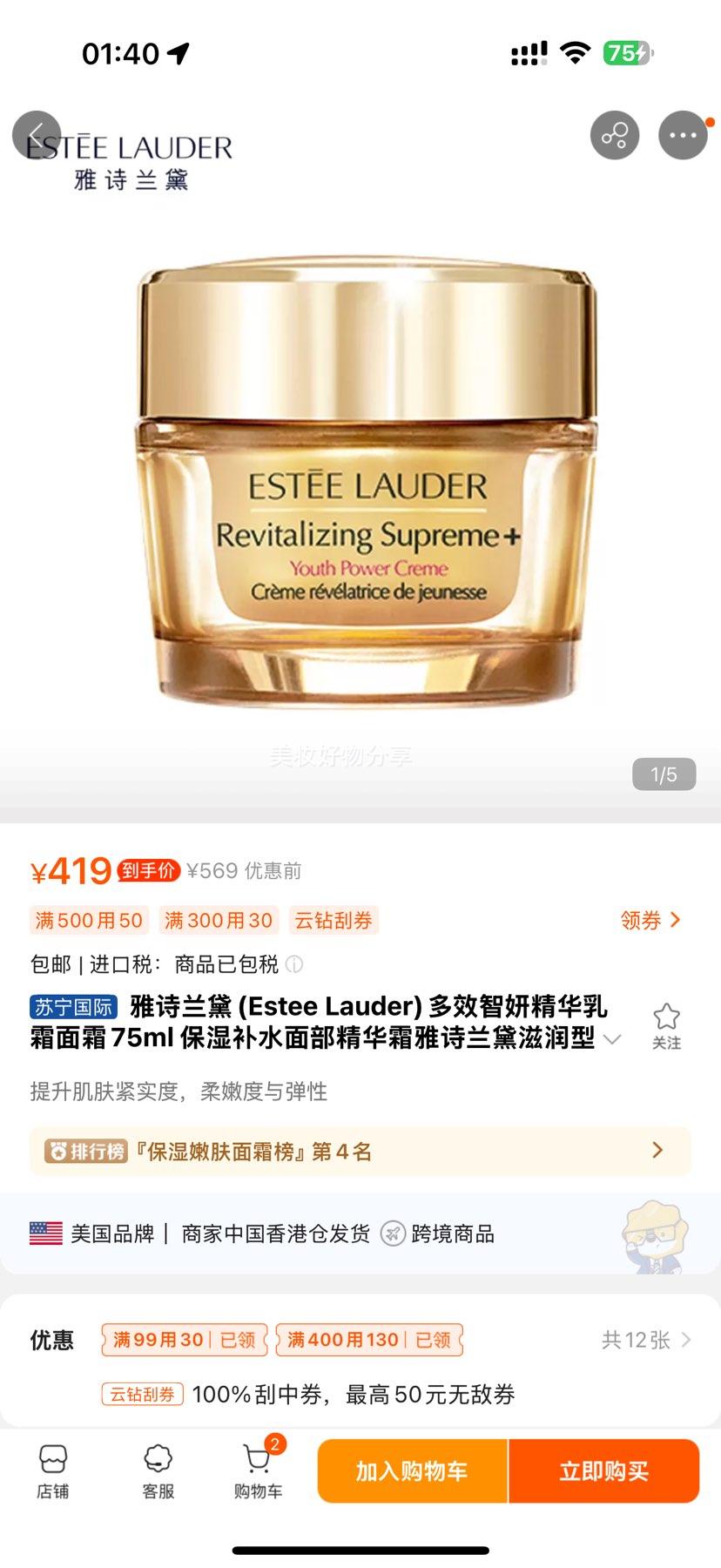Claim the 满400用130 coupon marked 已领
This screenshot has width=721, height=1568.
(x=369, y=1340)
